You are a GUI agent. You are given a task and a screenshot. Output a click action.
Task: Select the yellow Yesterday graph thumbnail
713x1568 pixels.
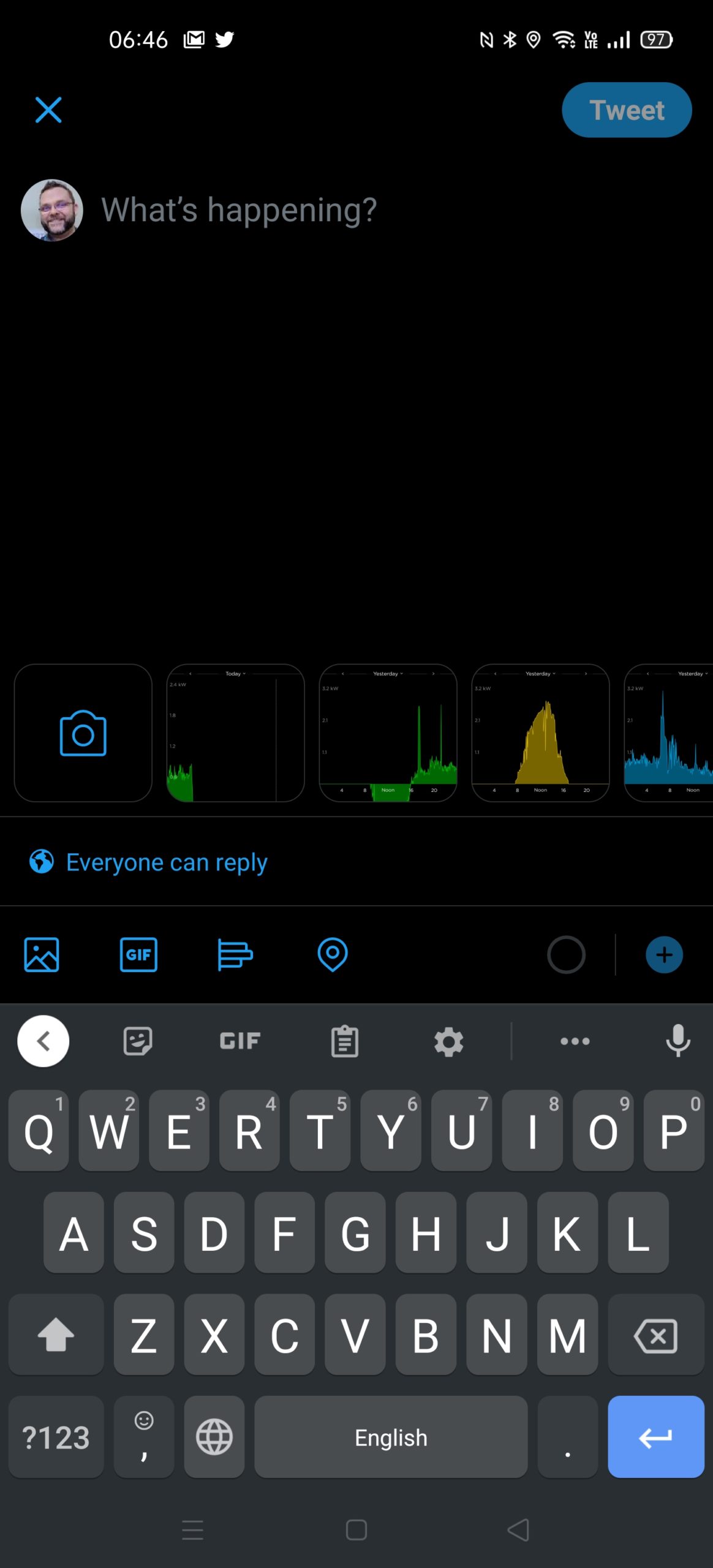tap(540, 733)
